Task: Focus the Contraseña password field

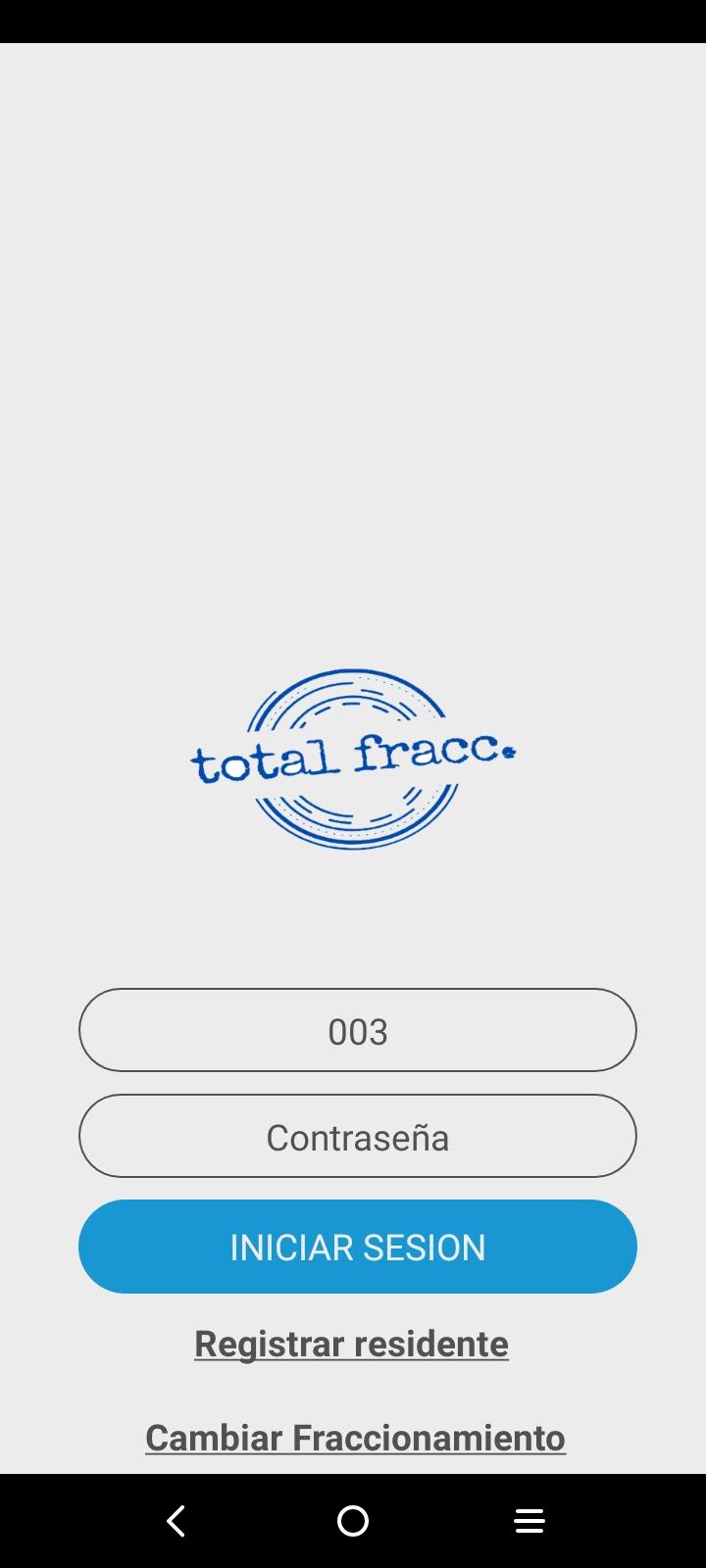Action: (357, 1136)
